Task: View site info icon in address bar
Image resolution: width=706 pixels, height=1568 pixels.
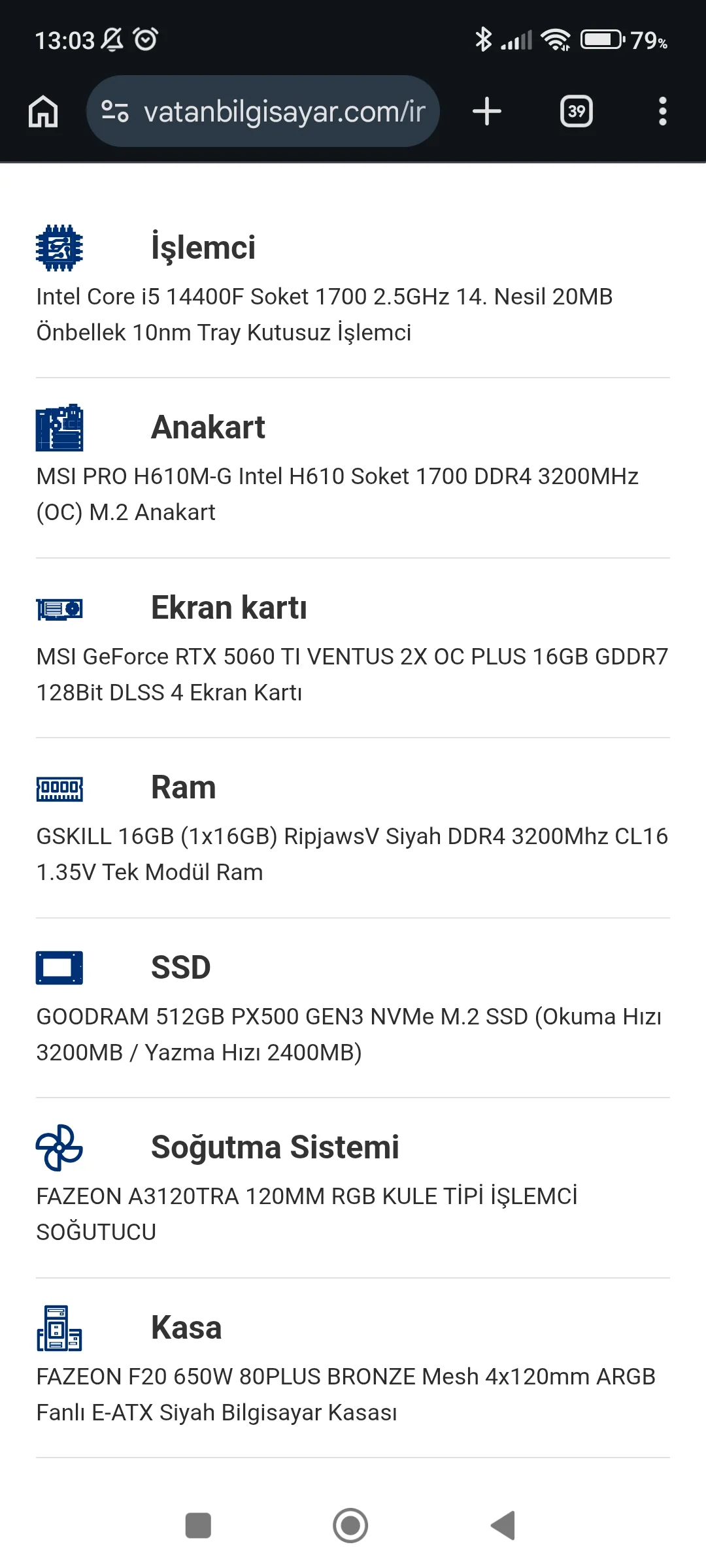Action: [x=115, y=111]
